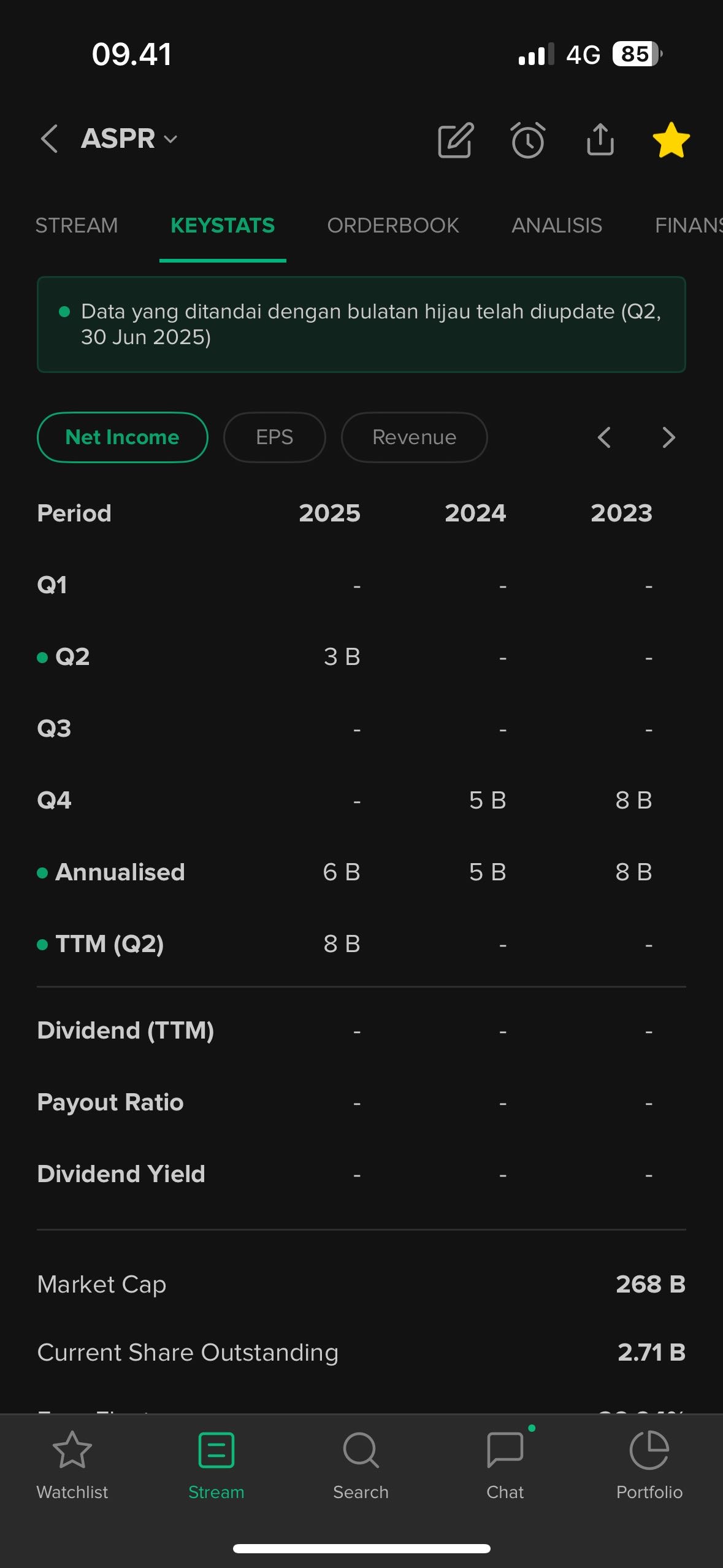Set a price alert with the alarm clock icon
This screenshot has height=1568, width=723.
[528, 140]
